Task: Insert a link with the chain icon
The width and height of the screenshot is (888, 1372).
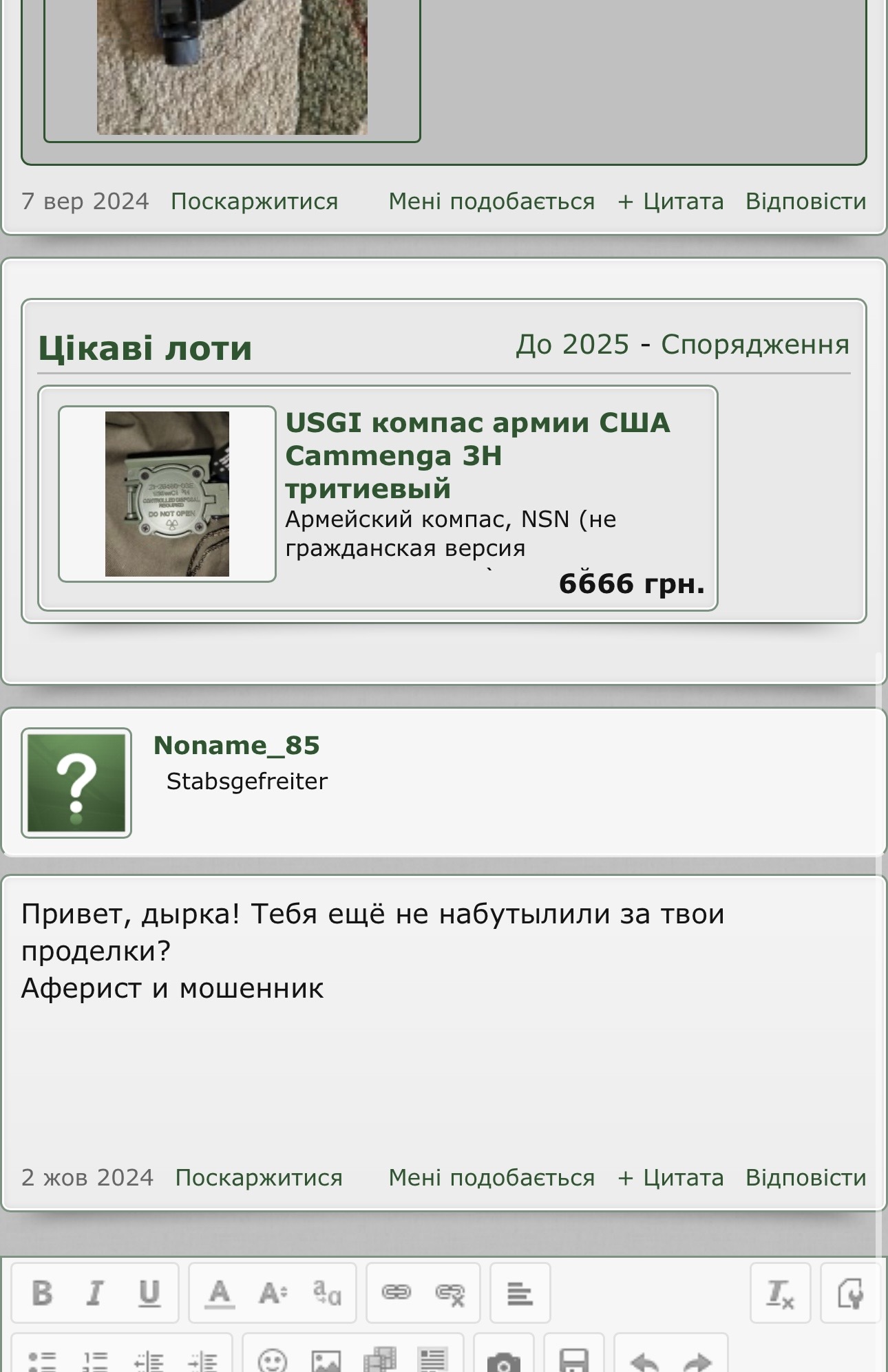Action: click(x=397, y=1293)
